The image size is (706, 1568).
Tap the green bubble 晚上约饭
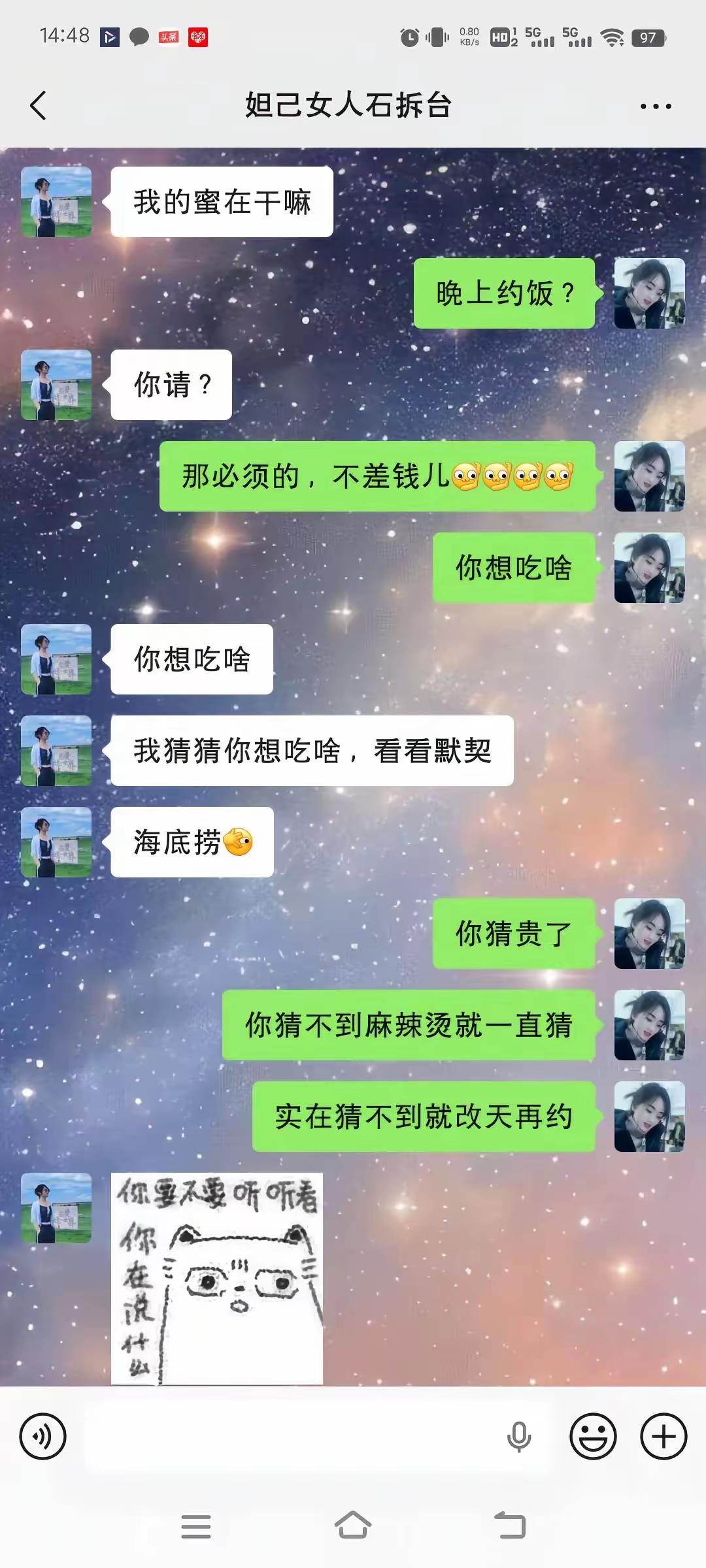(x=503, y=294)
